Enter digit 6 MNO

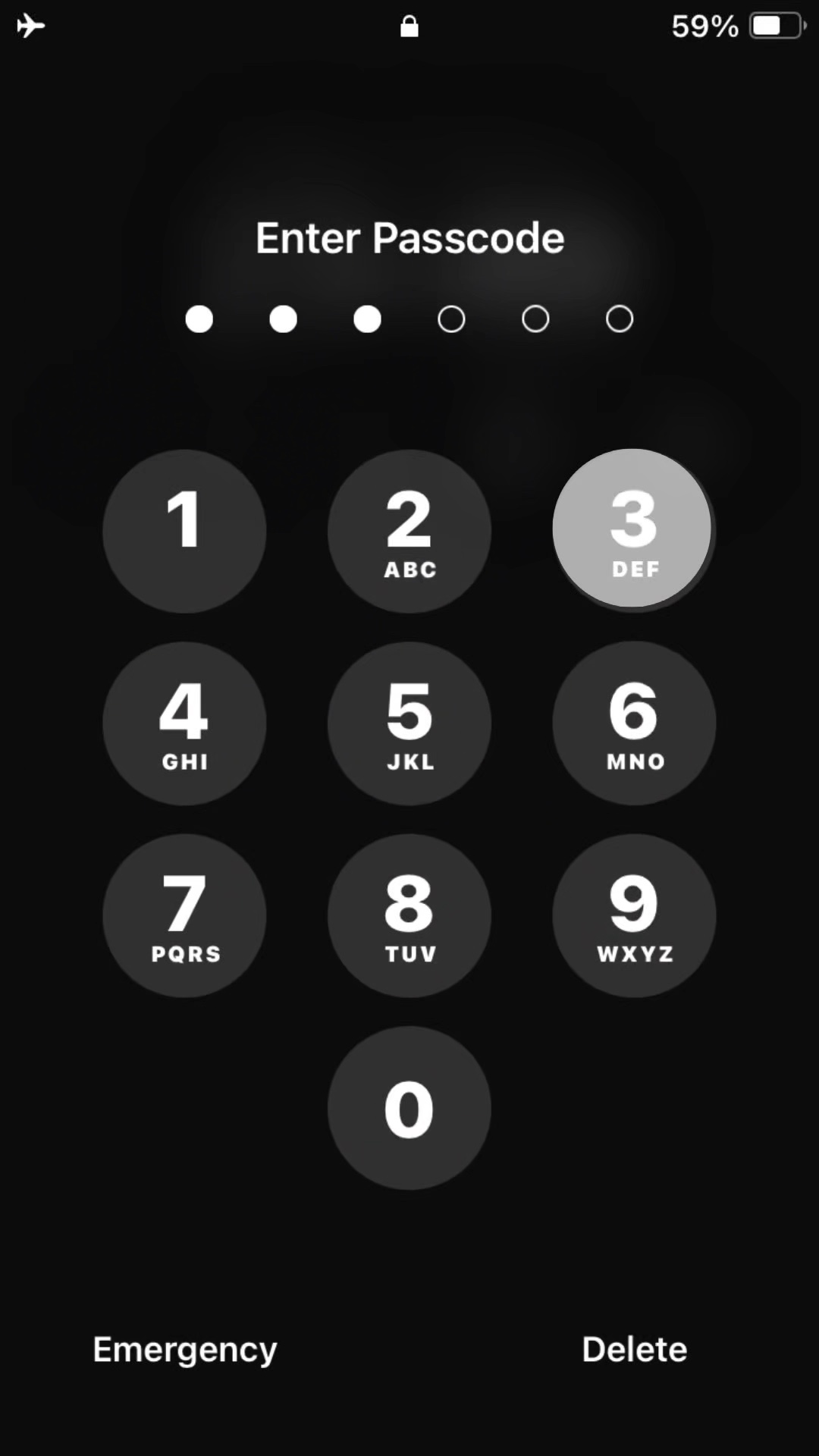634,723
